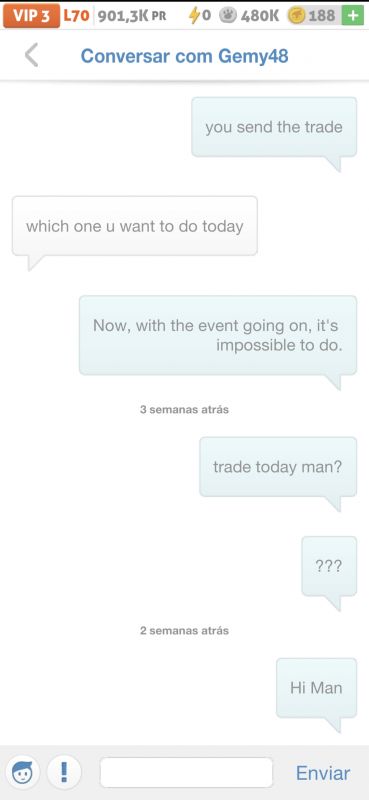Tap the exclamation mark button
The height and width of the screenshot is (800, 369).
pos(64,773)
